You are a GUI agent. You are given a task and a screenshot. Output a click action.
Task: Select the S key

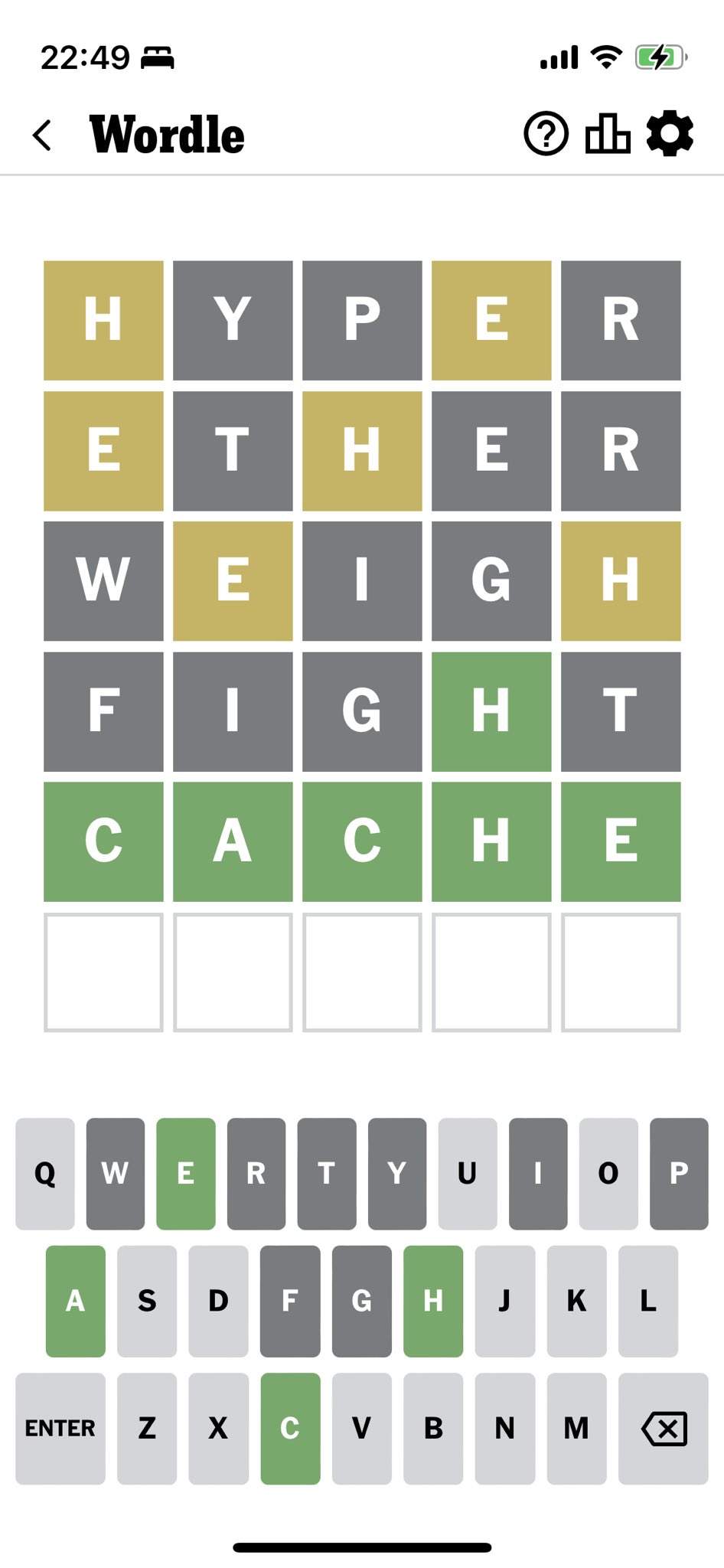(147, 1300)
